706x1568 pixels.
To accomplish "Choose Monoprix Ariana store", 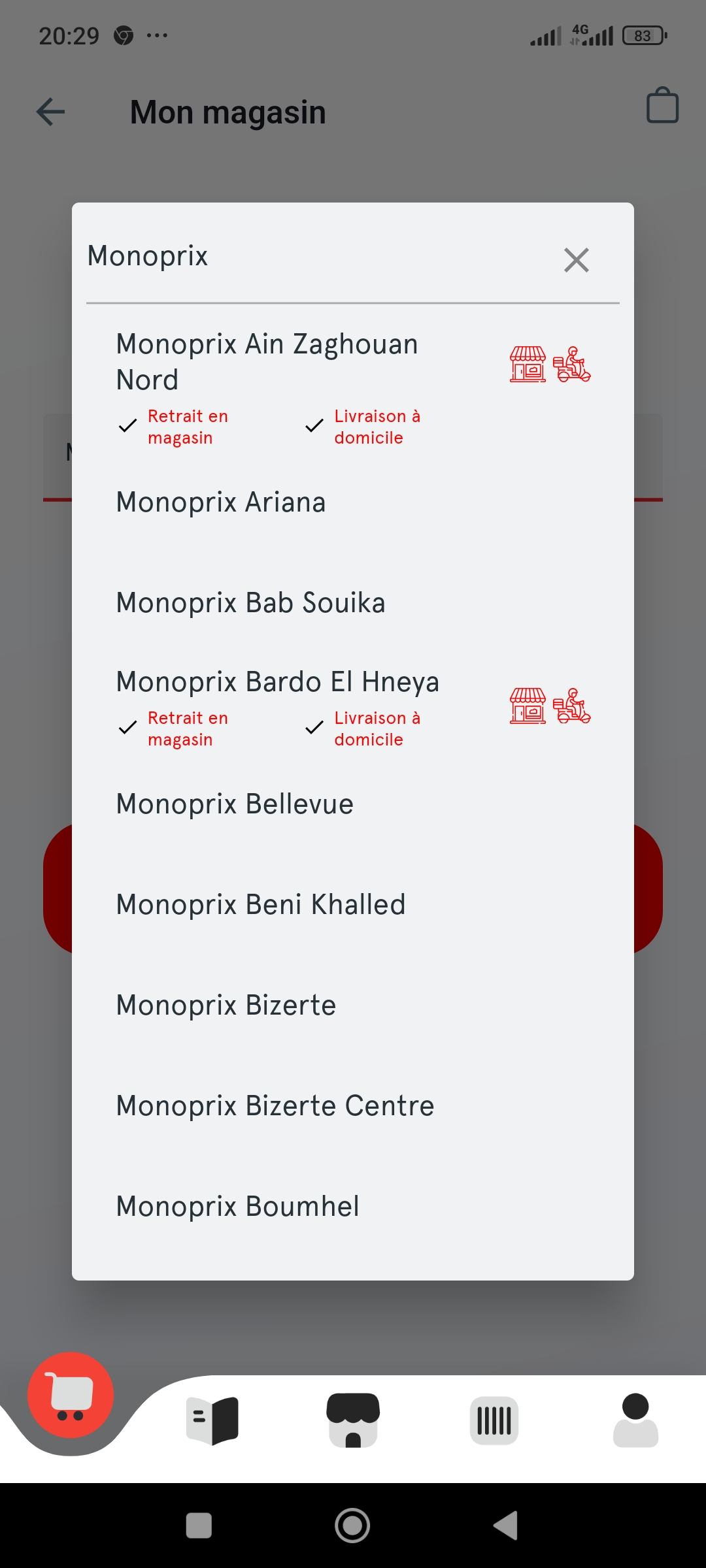I will 353,502.
